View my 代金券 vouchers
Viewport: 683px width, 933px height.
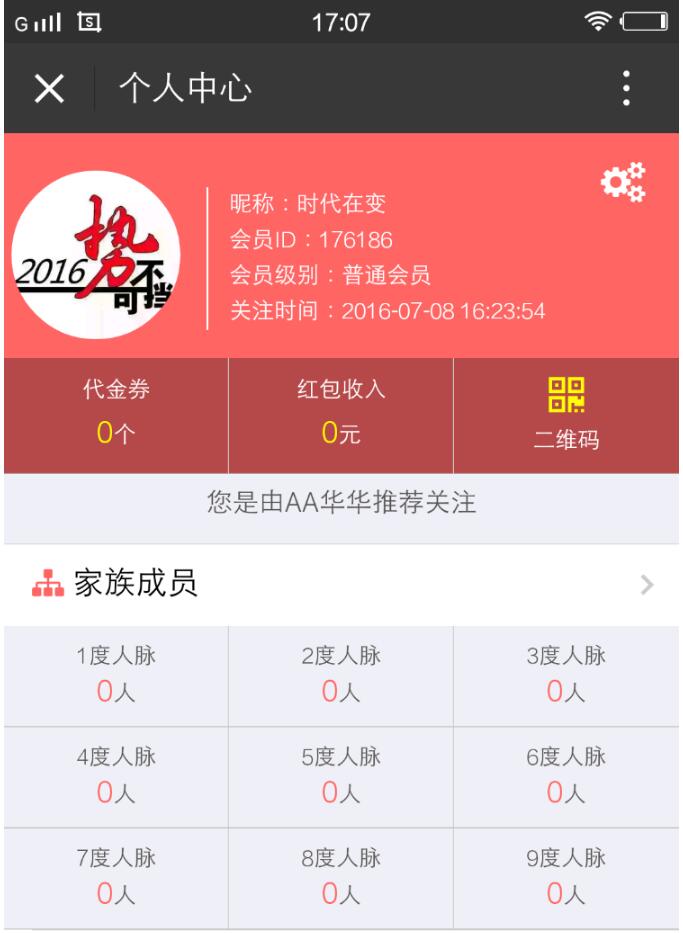116,414
